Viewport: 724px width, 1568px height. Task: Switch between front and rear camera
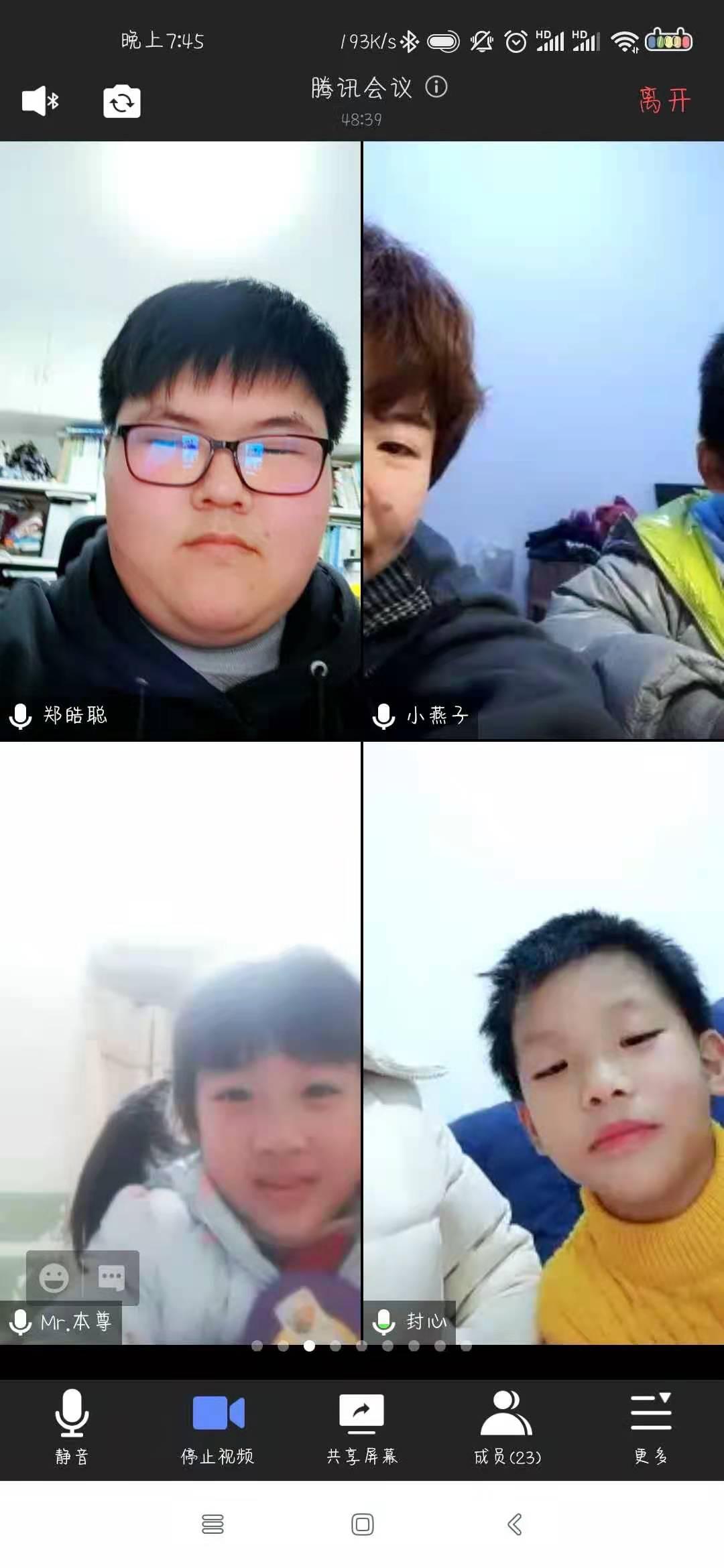tap(122, 102)
